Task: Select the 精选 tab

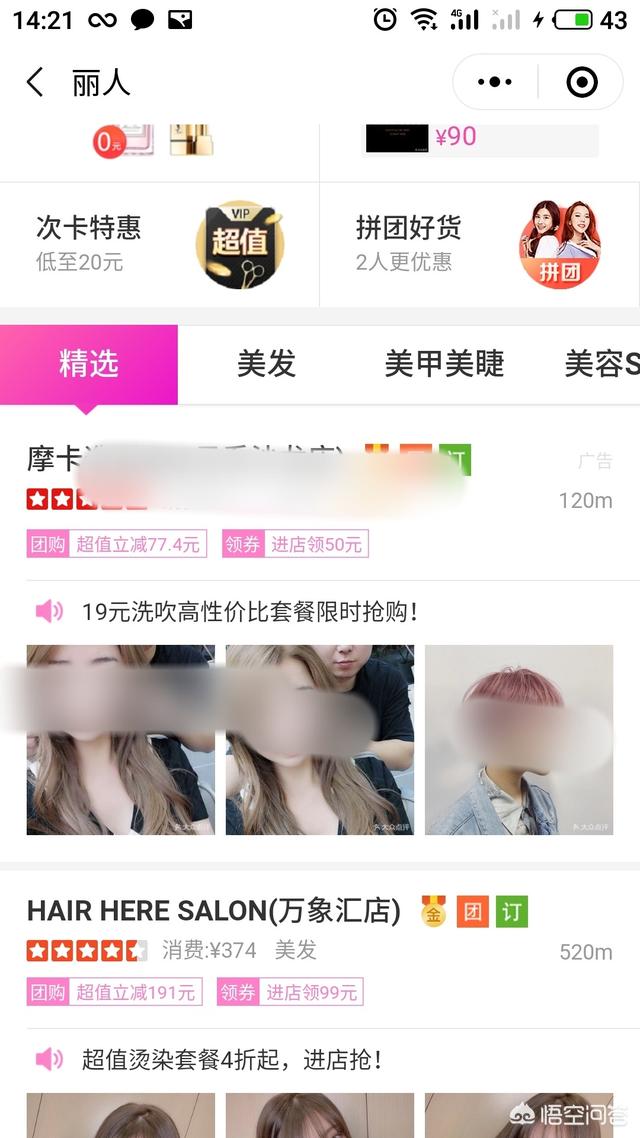Action: 89,365
